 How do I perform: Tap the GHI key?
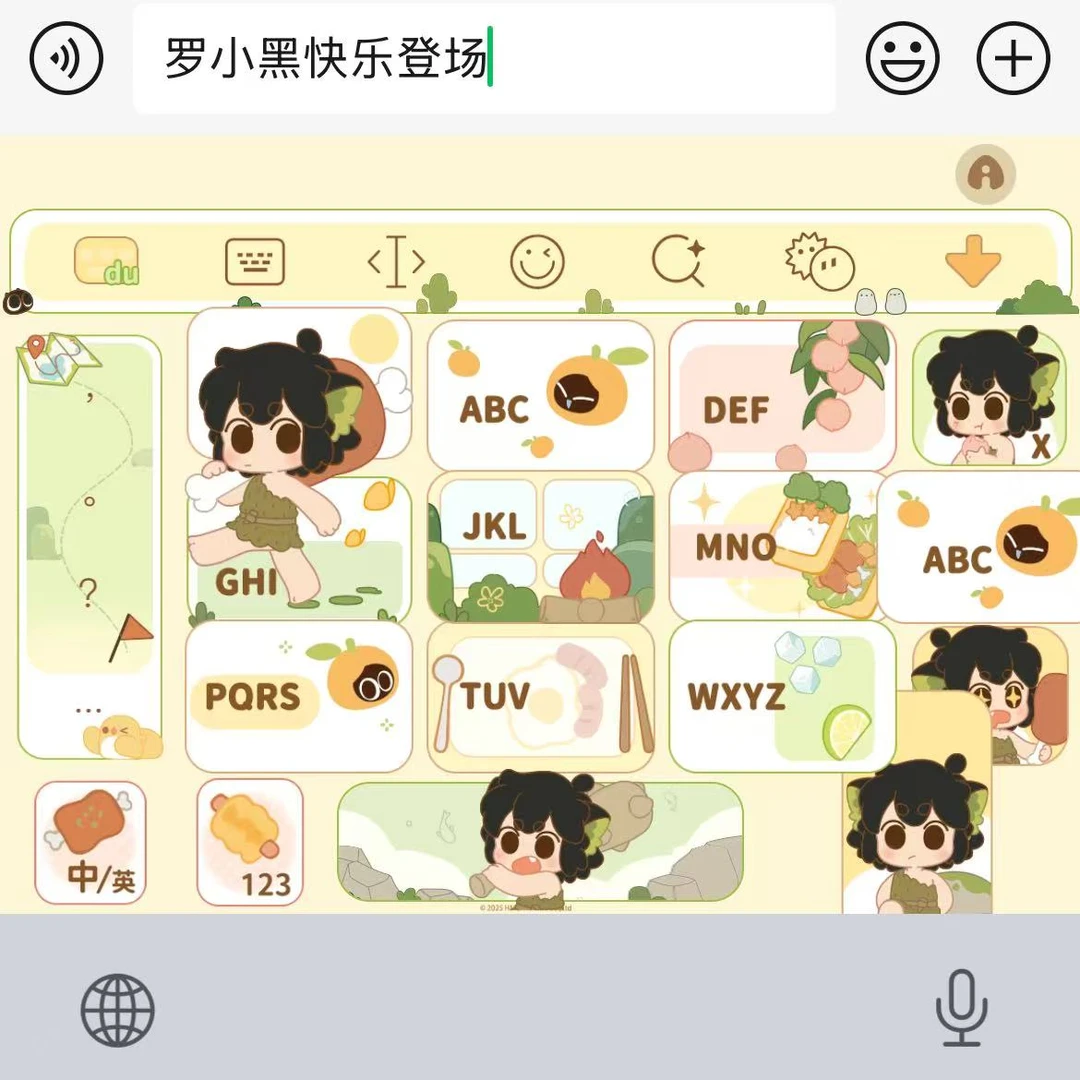point(300,550)
